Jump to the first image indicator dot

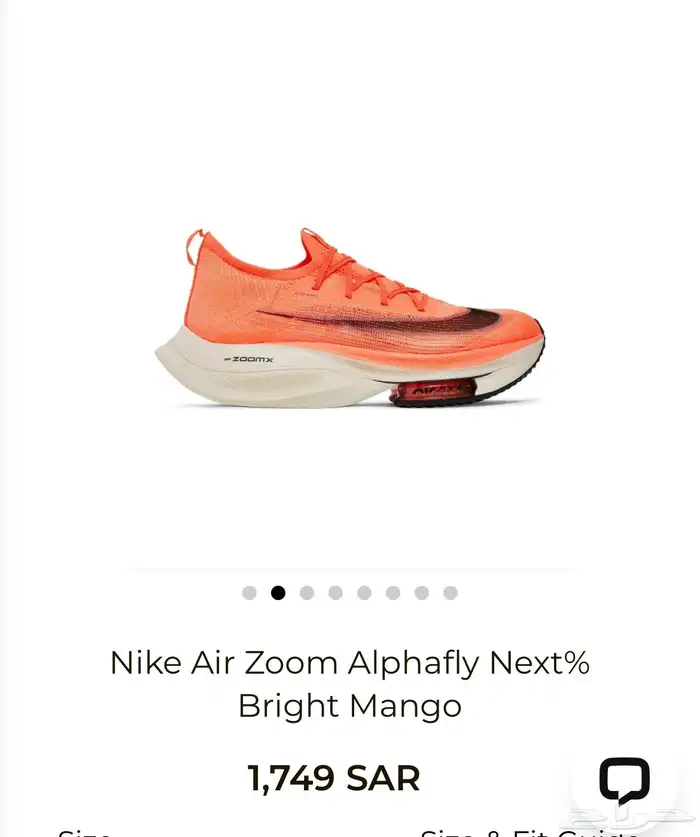[x=249, y=593]
